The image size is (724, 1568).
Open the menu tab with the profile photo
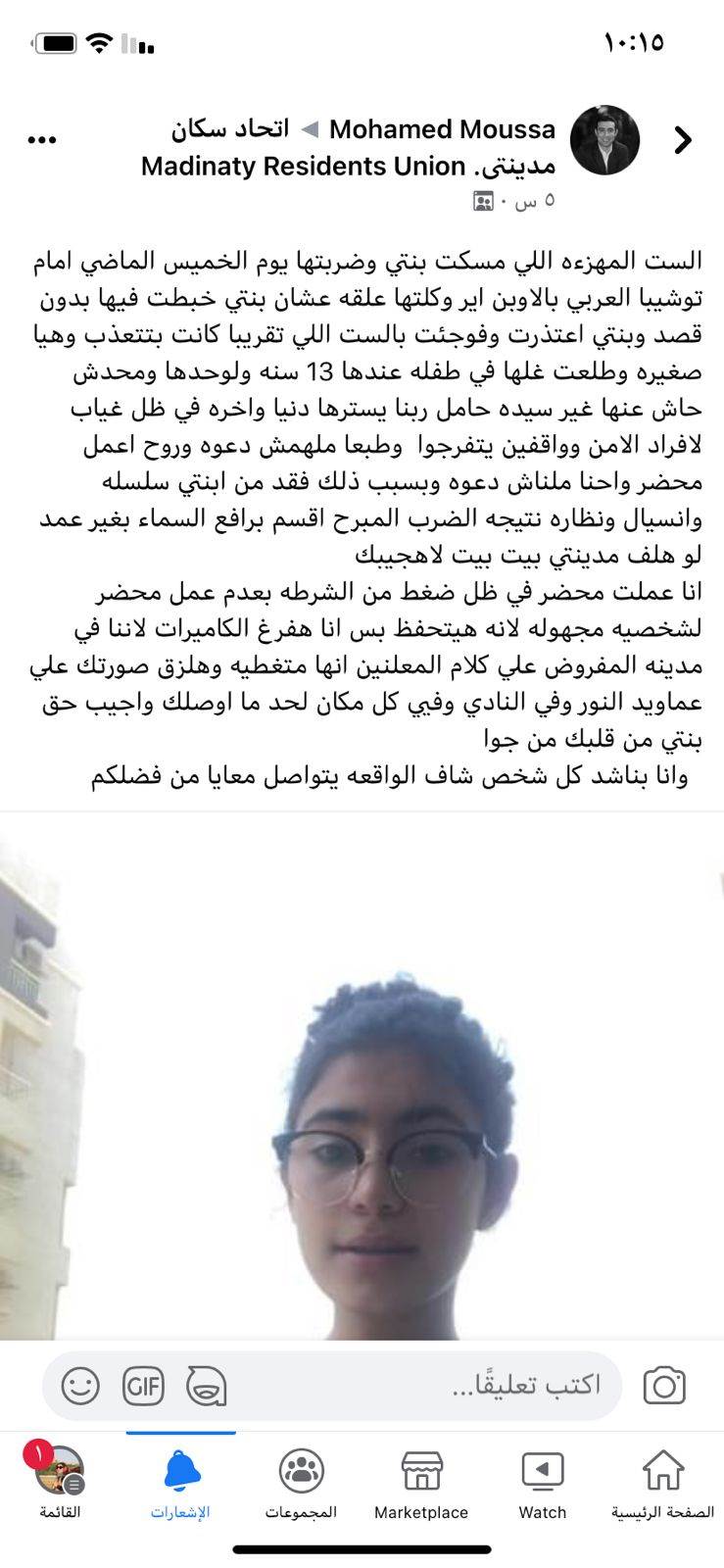60,1484
